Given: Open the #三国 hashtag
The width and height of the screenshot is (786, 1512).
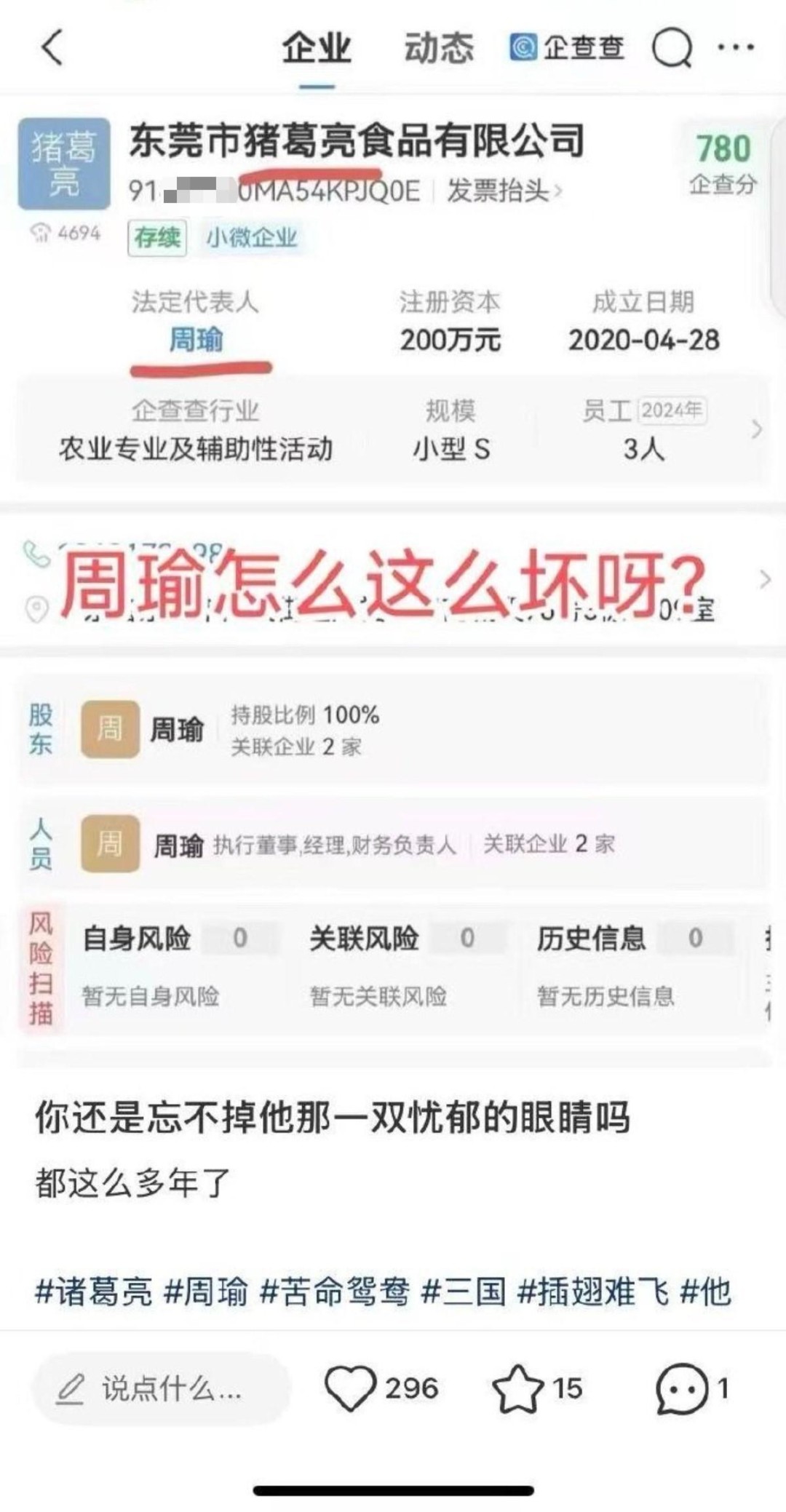Looking at the screenshot, I should 464,1292.
